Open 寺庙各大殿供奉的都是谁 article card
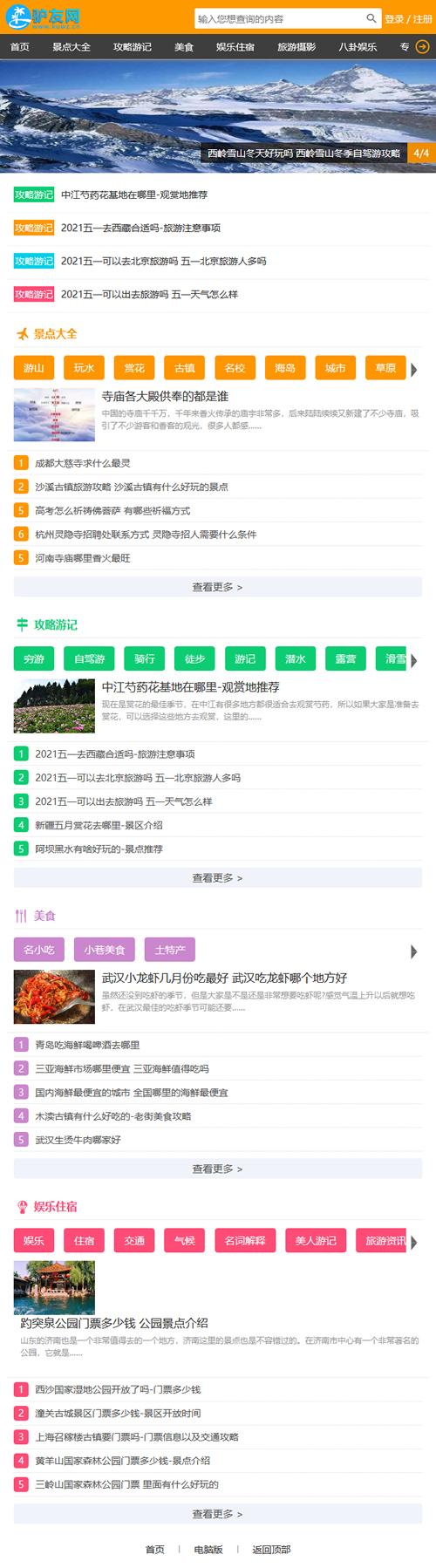This screenshot has height=1568, width=436. click(218, 413)
